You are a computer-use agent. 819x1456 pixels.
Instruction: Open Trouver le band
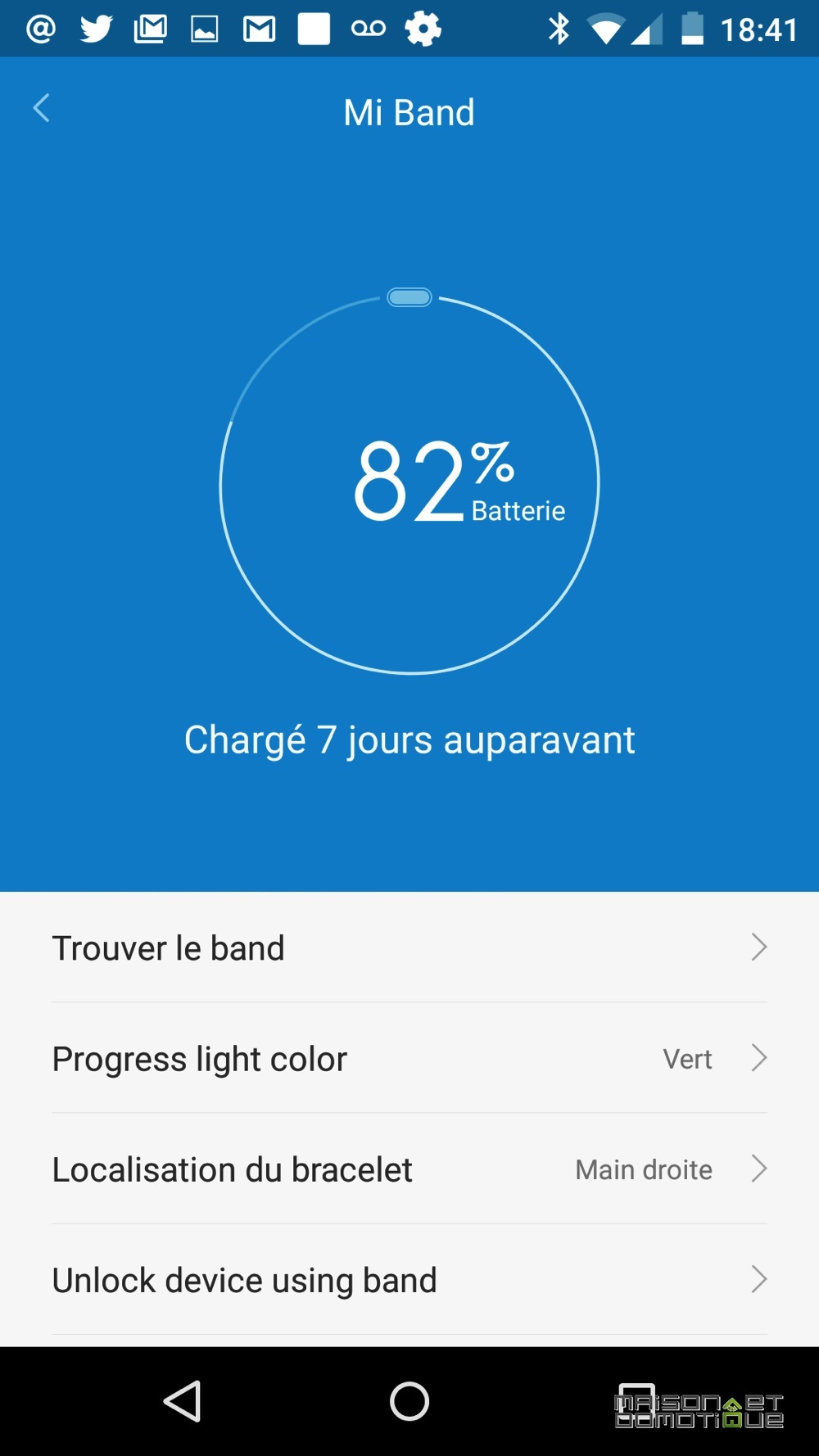pyautogui.click(x=409, y=947)
